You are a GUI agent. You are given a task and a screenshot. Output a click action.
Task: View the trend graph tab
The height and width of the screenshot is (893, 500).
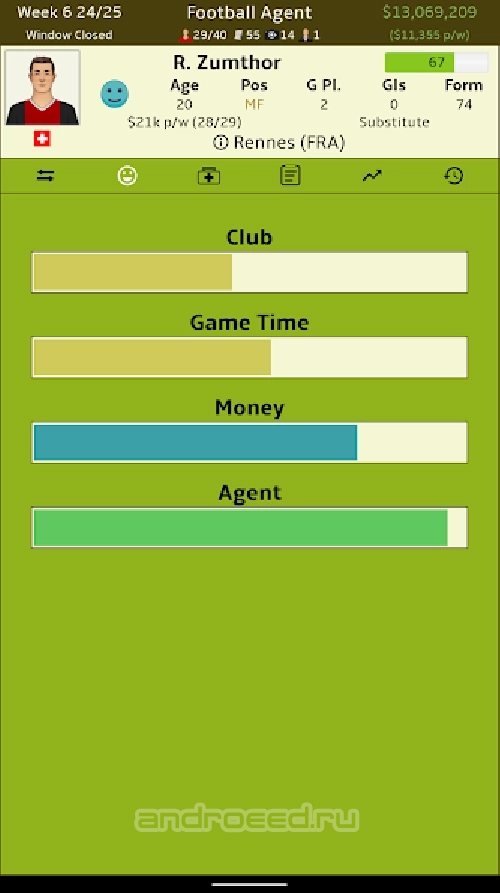click(372, 177)
